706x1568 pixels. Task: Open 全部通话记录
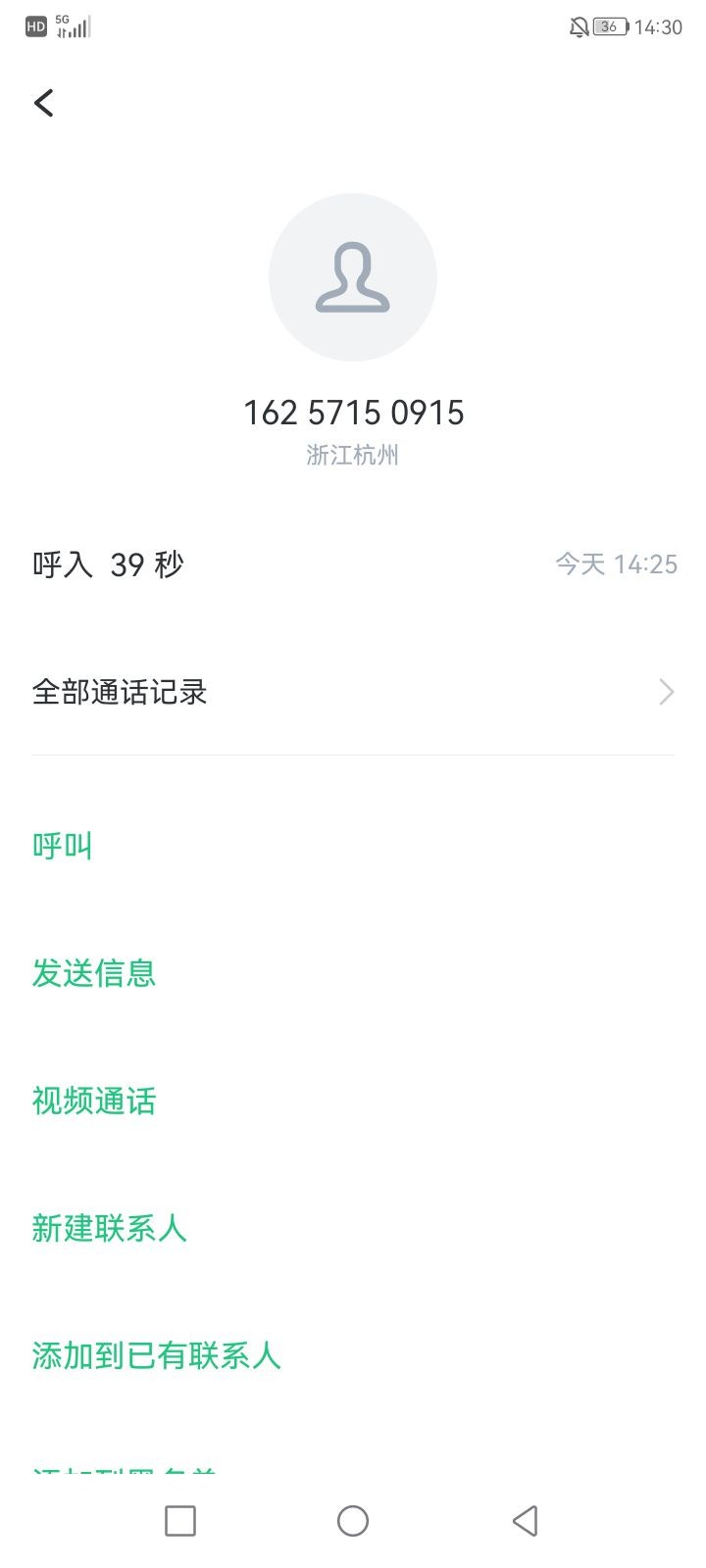tap(353, 692)
